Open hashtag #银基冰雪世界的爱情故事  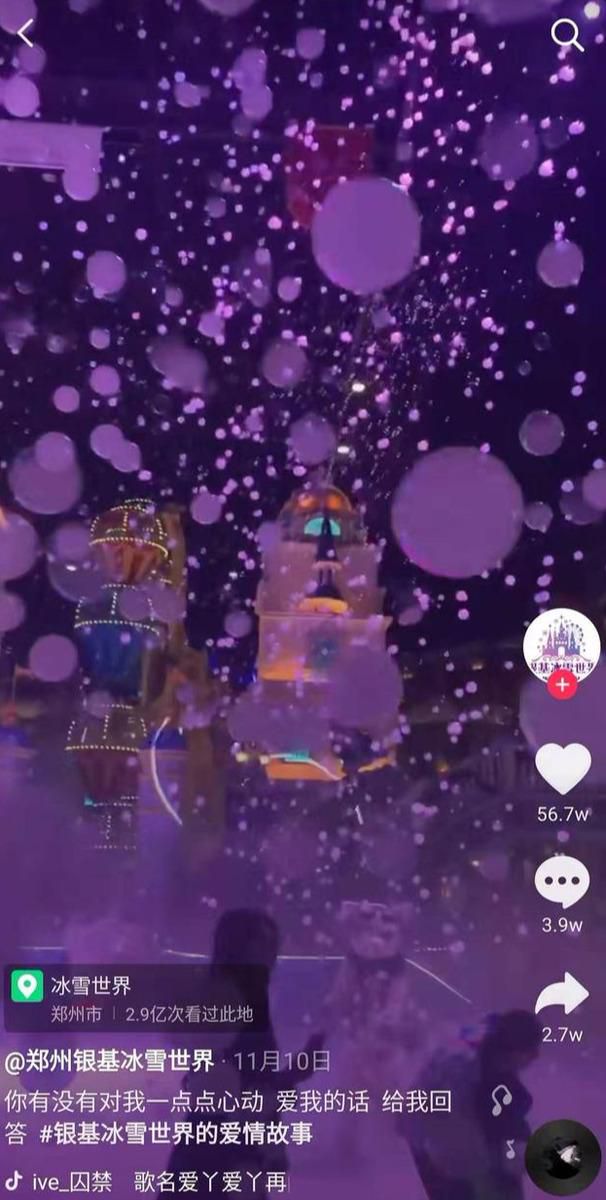176,1133
